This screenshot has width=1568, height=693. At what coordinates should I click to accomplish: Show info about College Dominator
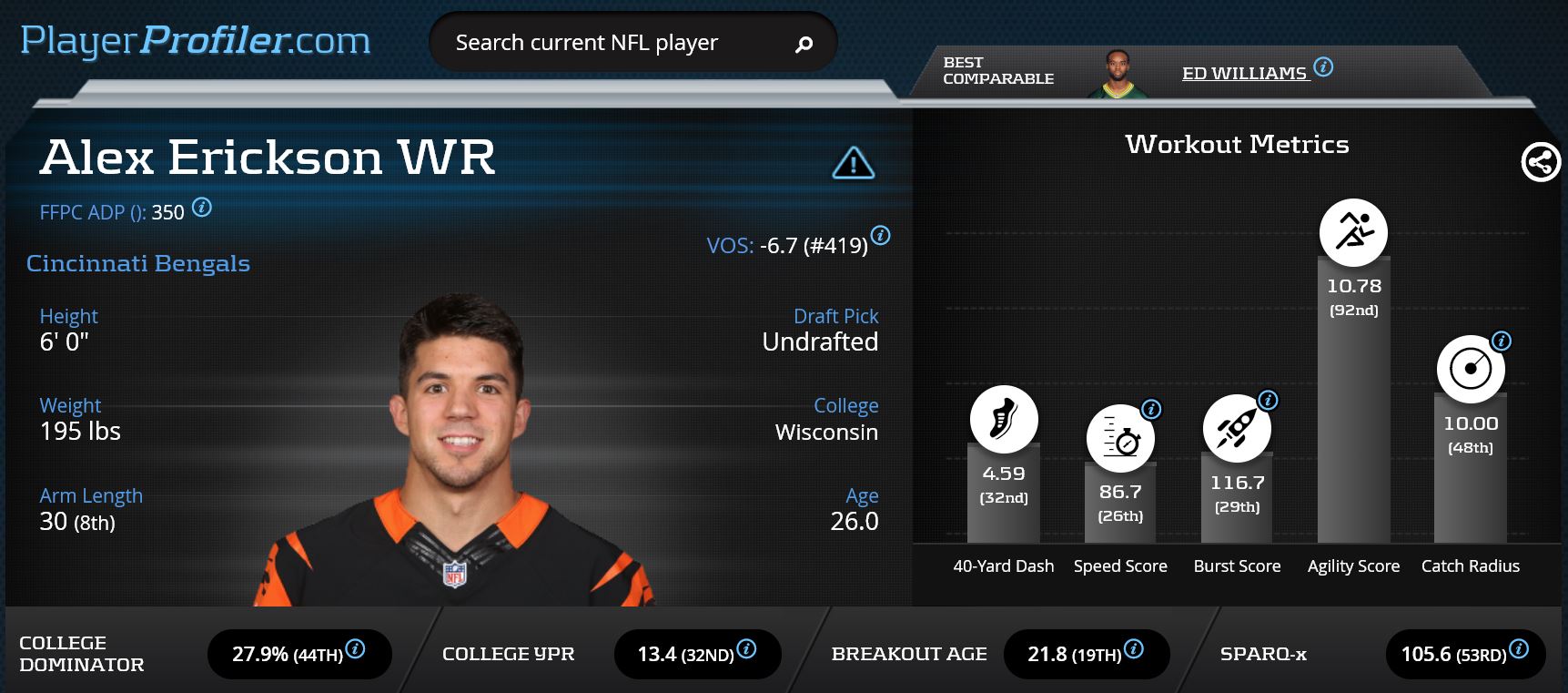pyautogui.click(x=356, y=648)
